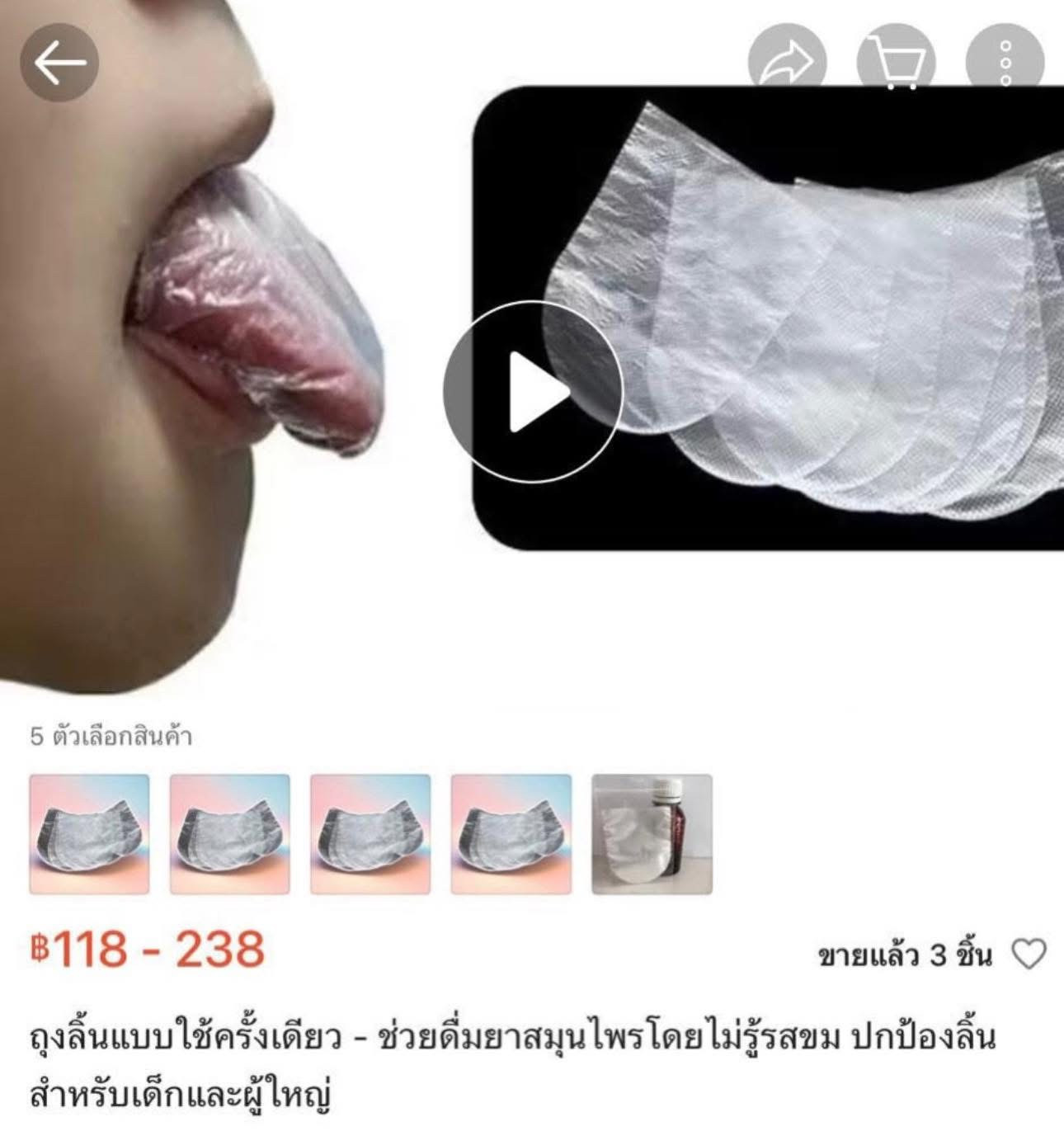Play the product video

click(x=532, y=391)
